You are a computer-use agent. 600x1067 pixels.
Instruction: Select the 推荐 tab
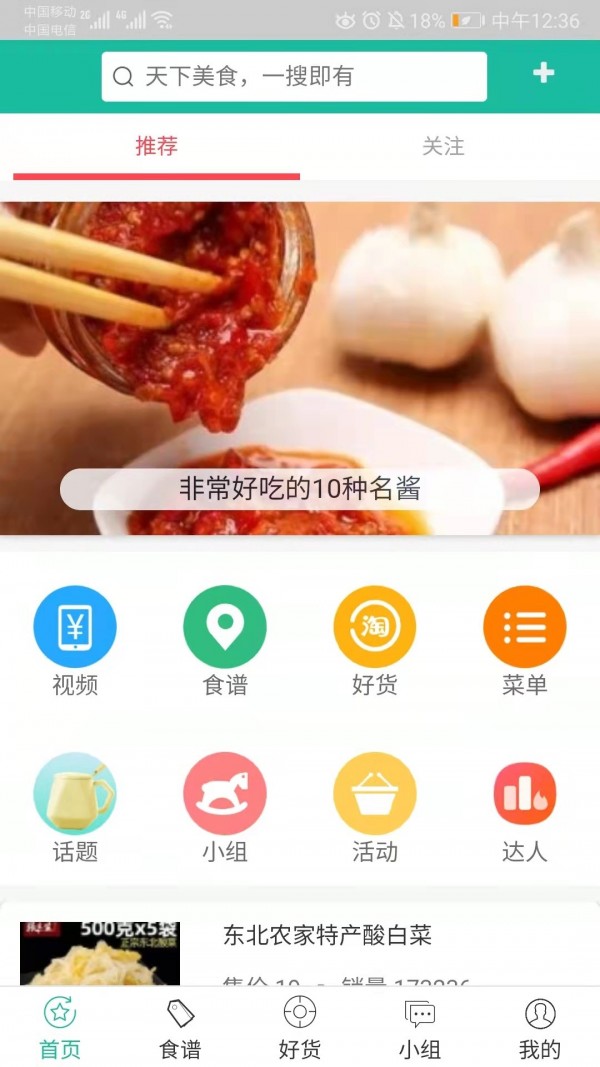point(156,146)
